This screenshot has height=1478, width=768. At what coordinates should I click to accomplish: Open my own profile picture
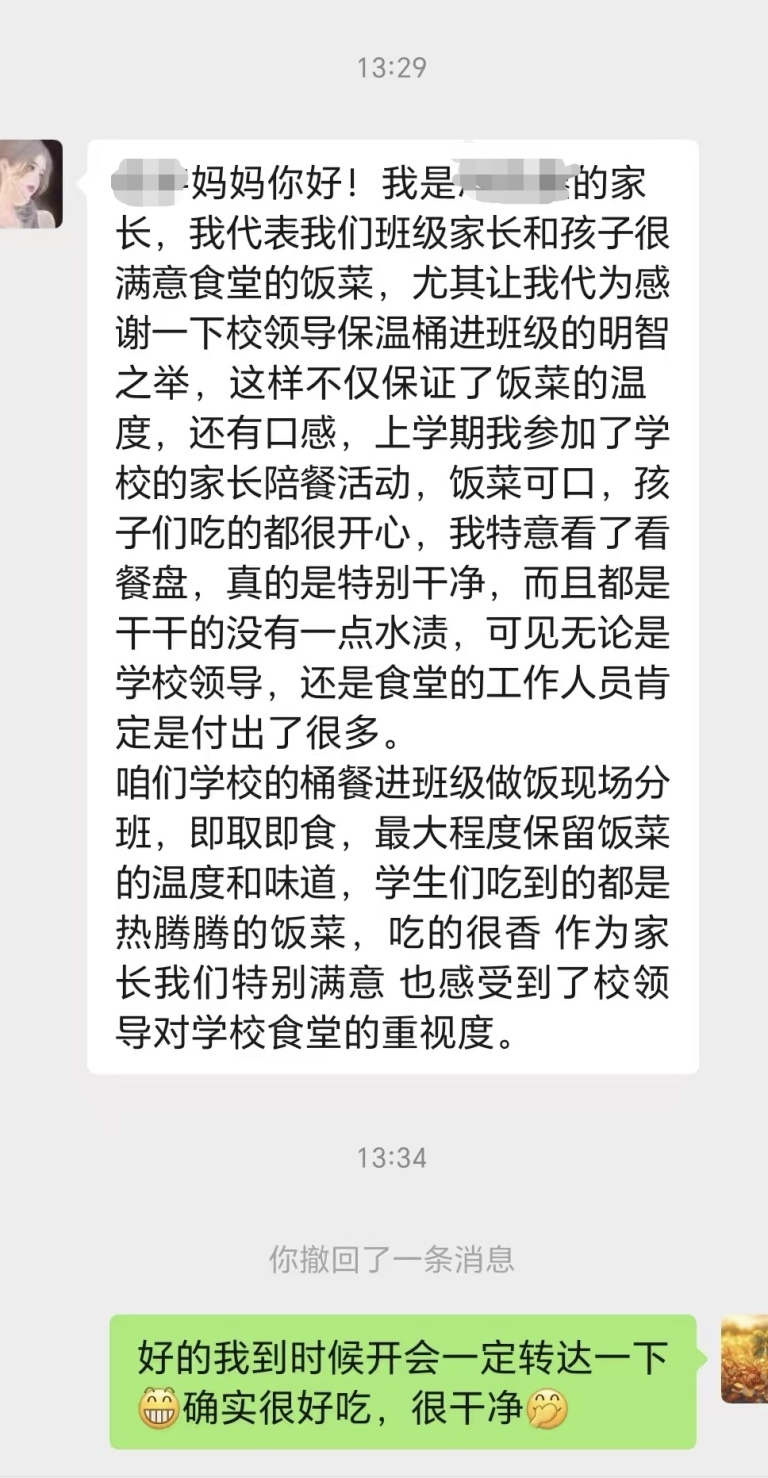click(x=744, y=1358)
